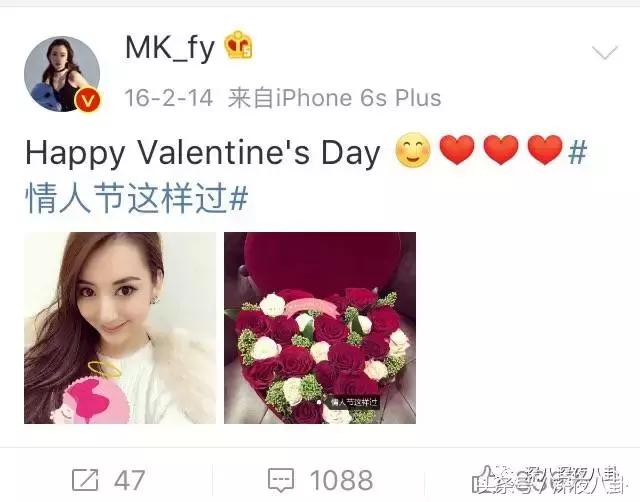View the heart-shaped rose box photo
The width and height of the screenshot is (640, 502).
(x=319, y=328)
